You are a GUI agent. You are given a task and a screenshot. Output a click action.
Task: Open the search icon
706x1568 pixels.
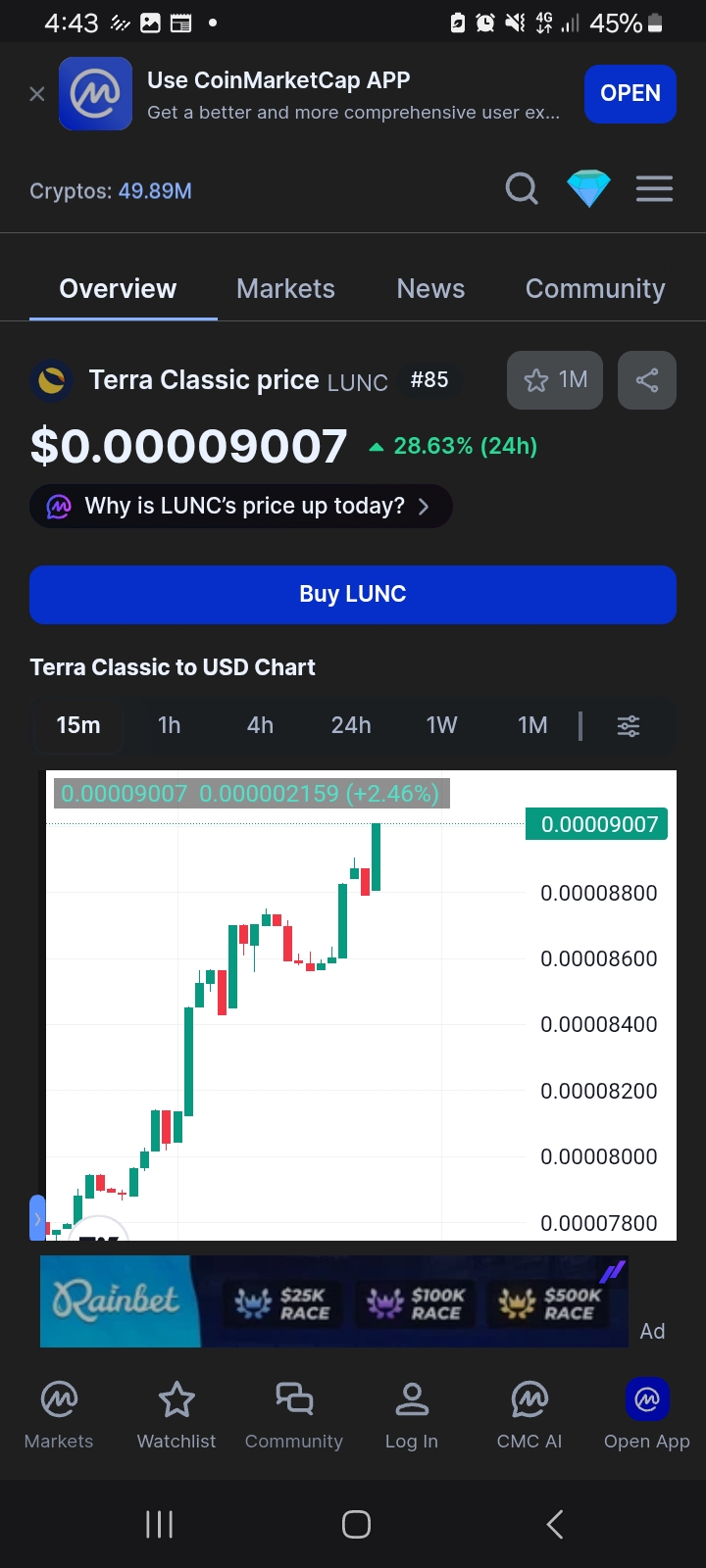522,188
